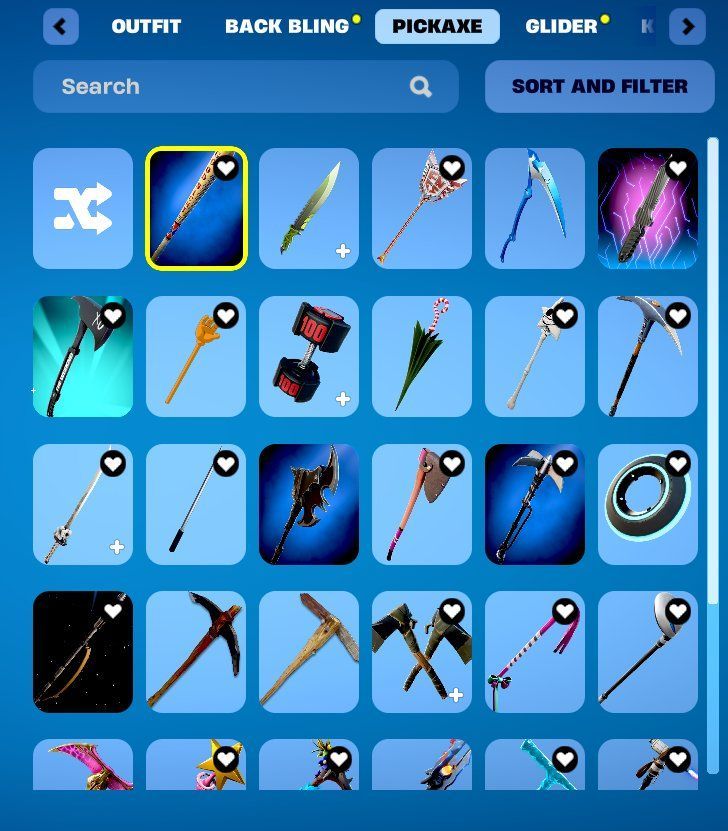This screenshot has height=831, width=728.
Task: Go to previous locker category arrow
Action: tap(61, 27)
